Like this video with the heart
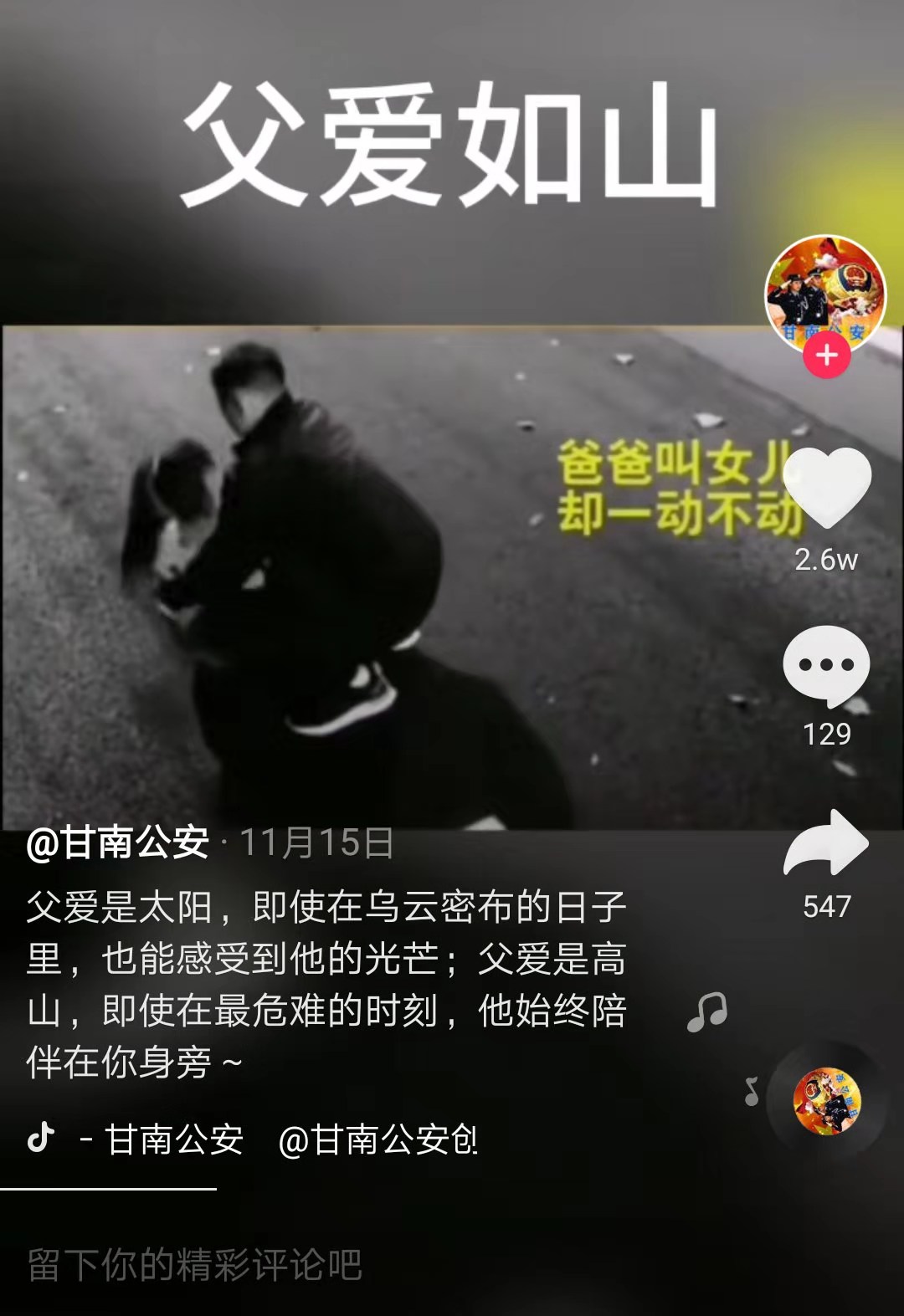The image size is (904, 1316). (826, 488)
